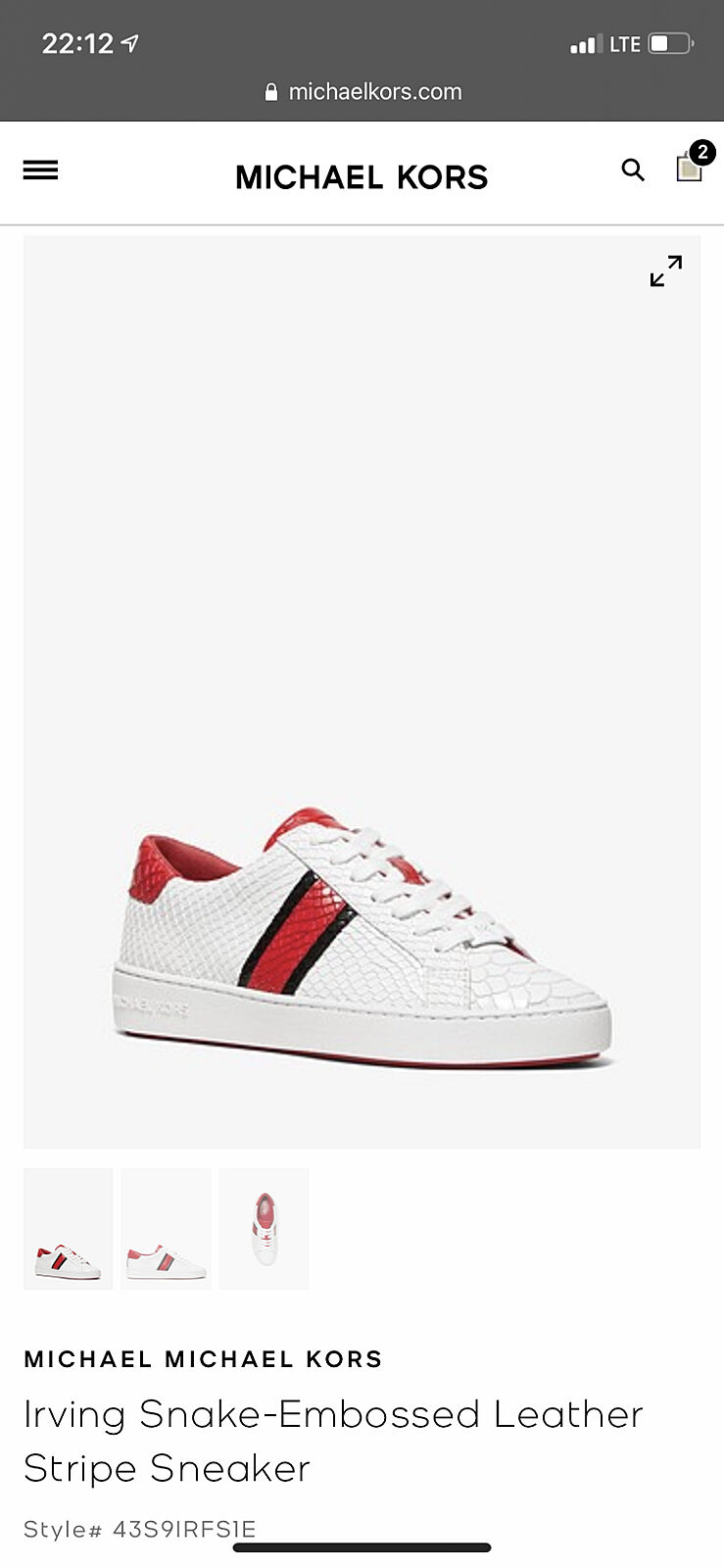724x1568 pixels.
Task: Expand the product image to fullscreen
Action: coord(666,271)
